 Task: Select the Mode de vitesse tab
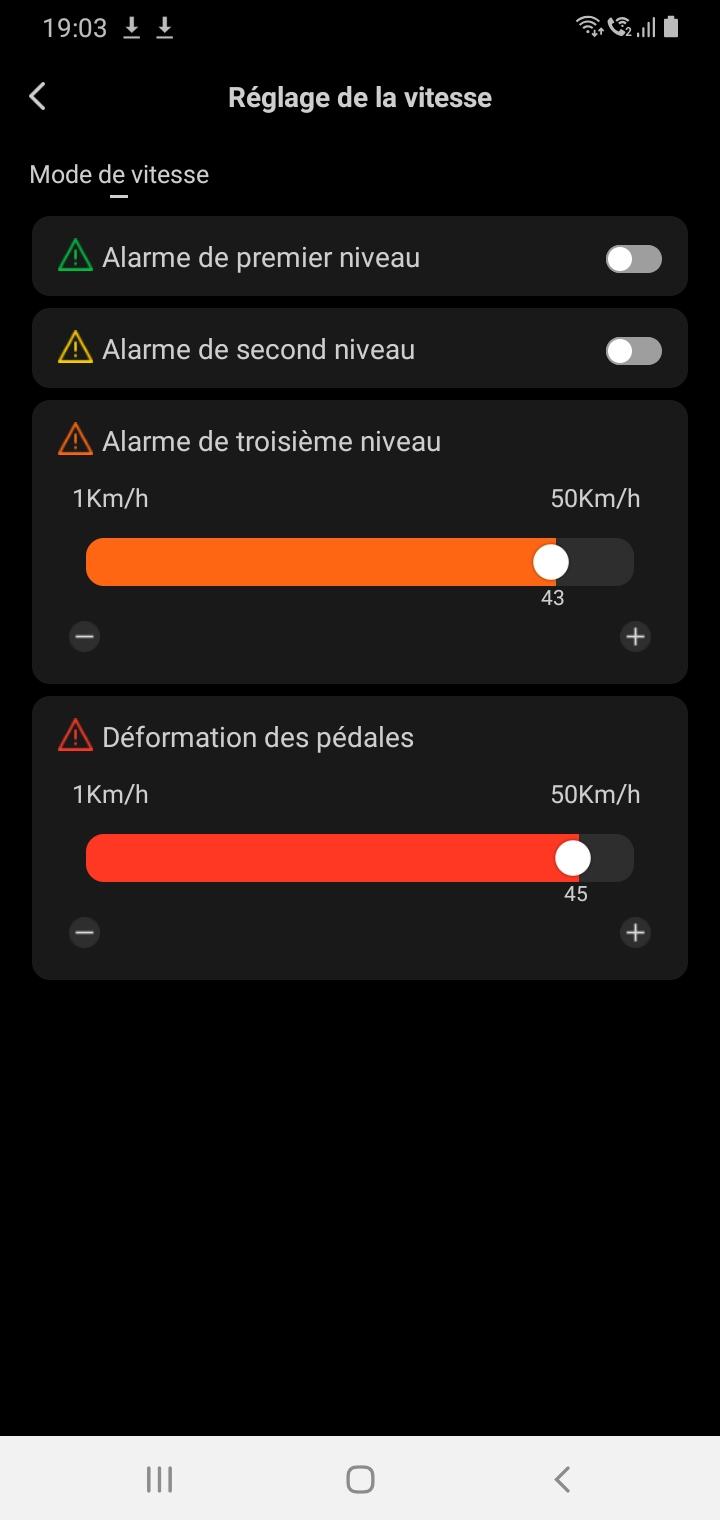click(x=119, y=175)
